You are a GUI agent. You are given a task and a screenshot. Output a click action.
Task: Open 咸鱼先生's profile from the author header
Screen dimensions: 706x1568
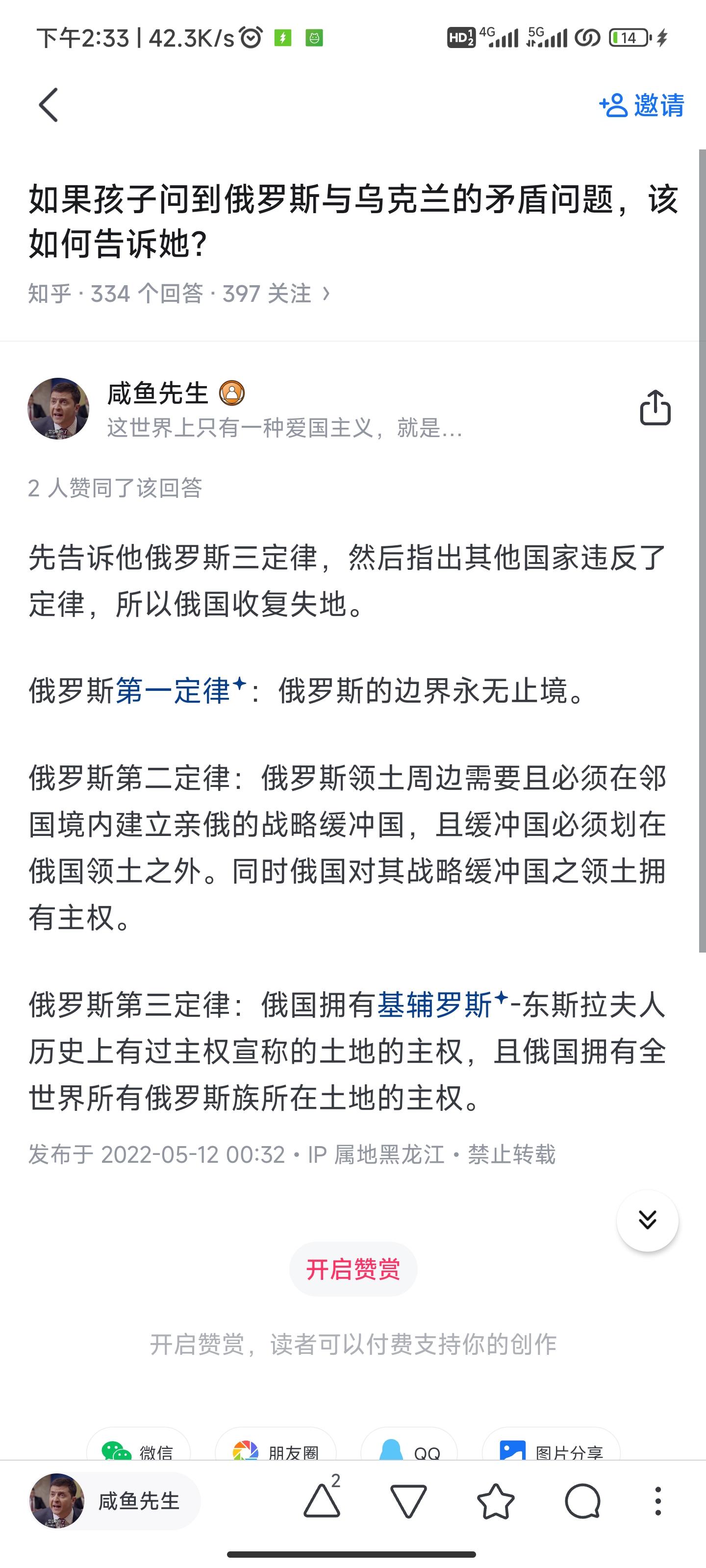[158, 393]
